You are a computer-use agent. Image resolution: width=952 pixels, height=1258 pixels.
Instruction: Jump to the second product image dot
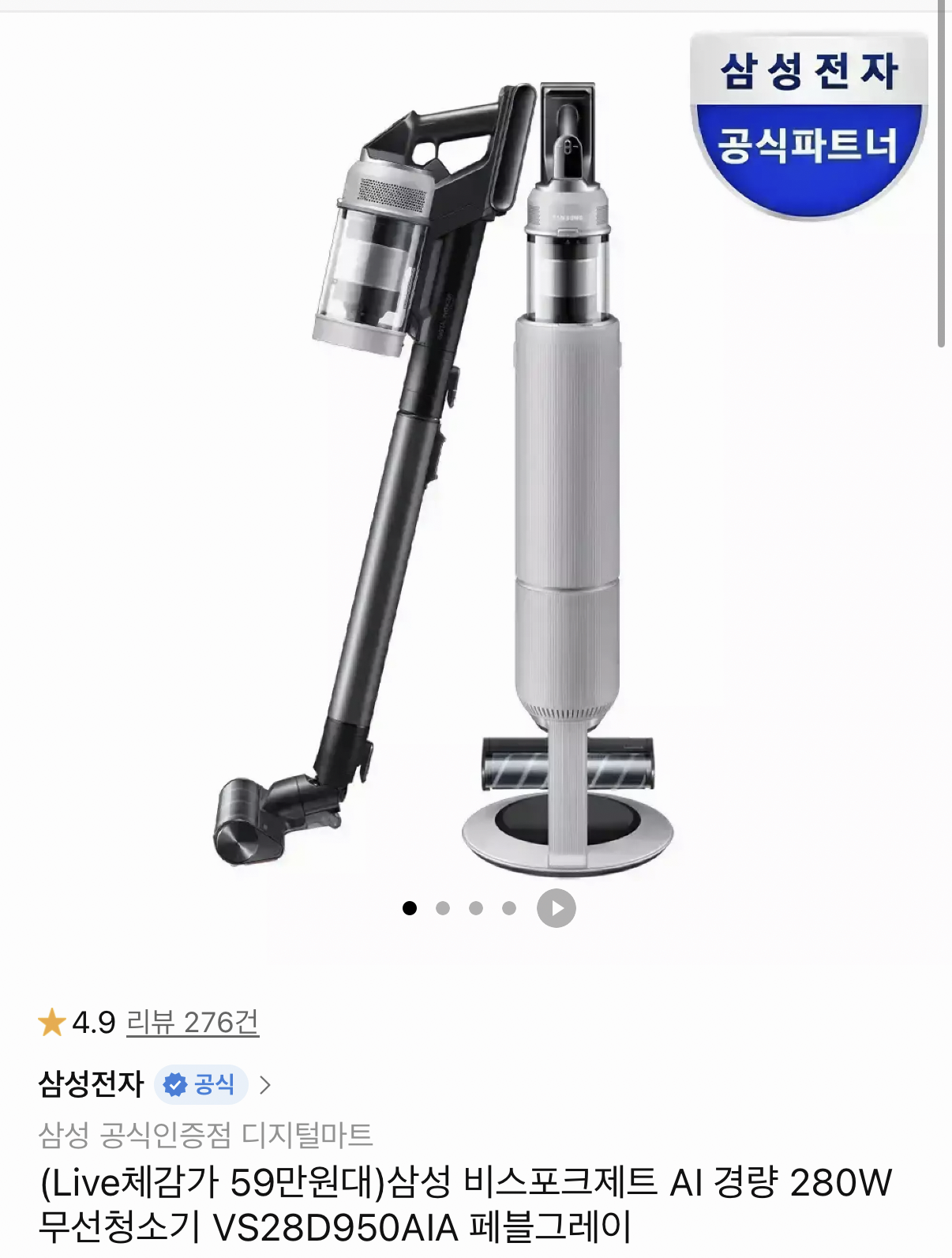click(443, 908)
